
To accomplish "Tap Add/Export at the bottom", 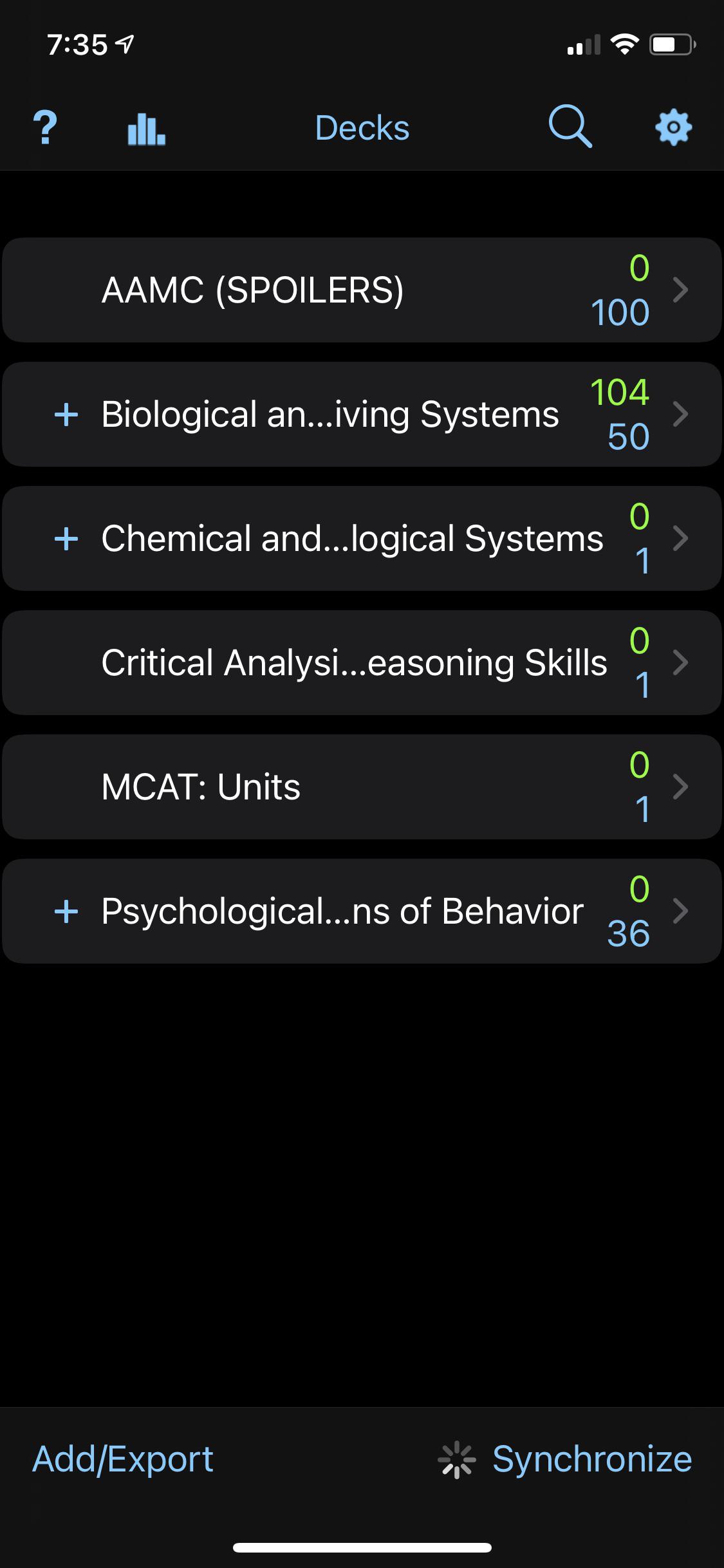I will (x=123, y=1459).
